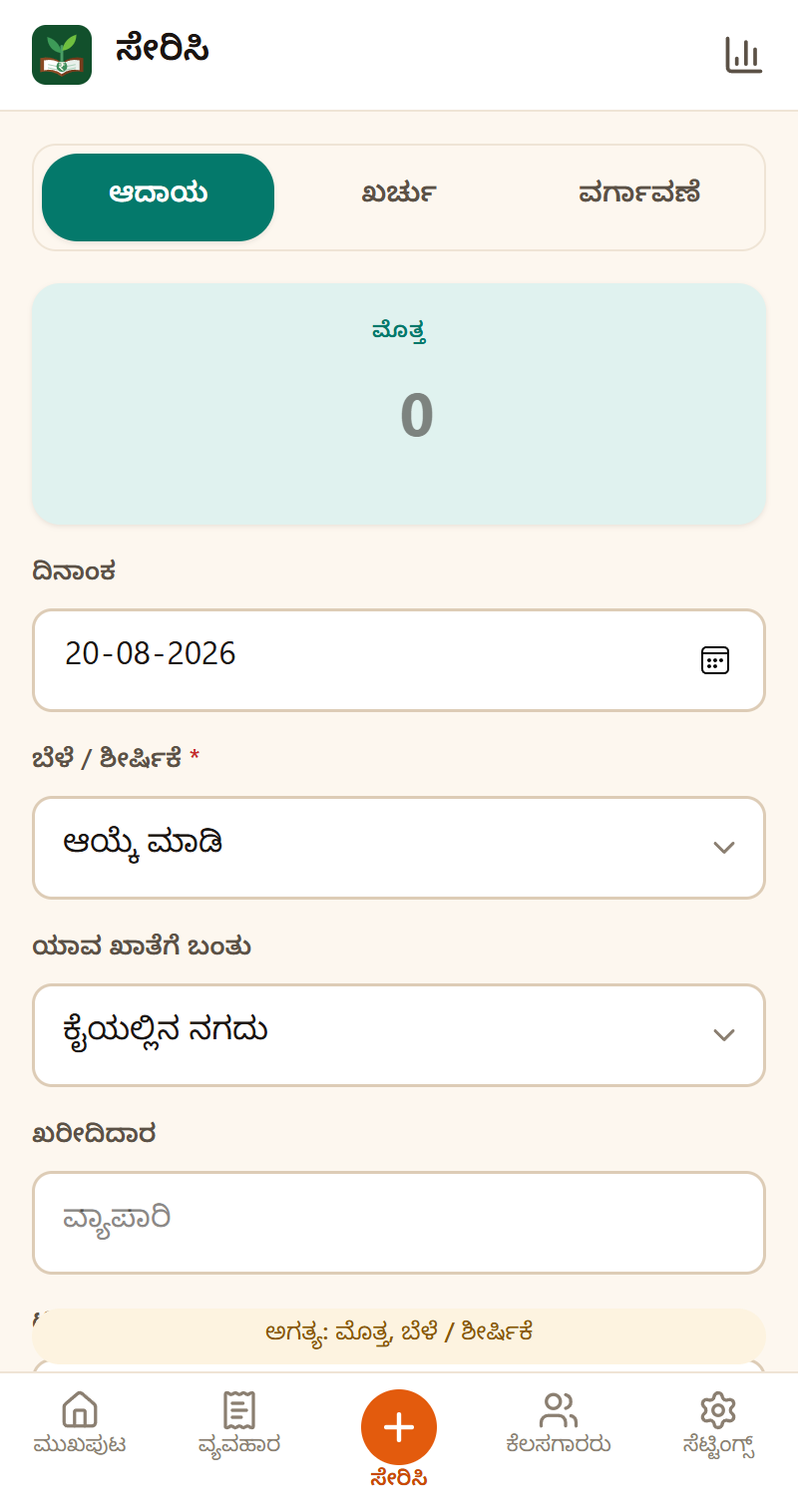This screenshot has width=798, height=1512.
Task: Open the ಸೆಟ್ಟಿಂಗ್ಸ್ settings tab
Action: [x=718, y=1423]
